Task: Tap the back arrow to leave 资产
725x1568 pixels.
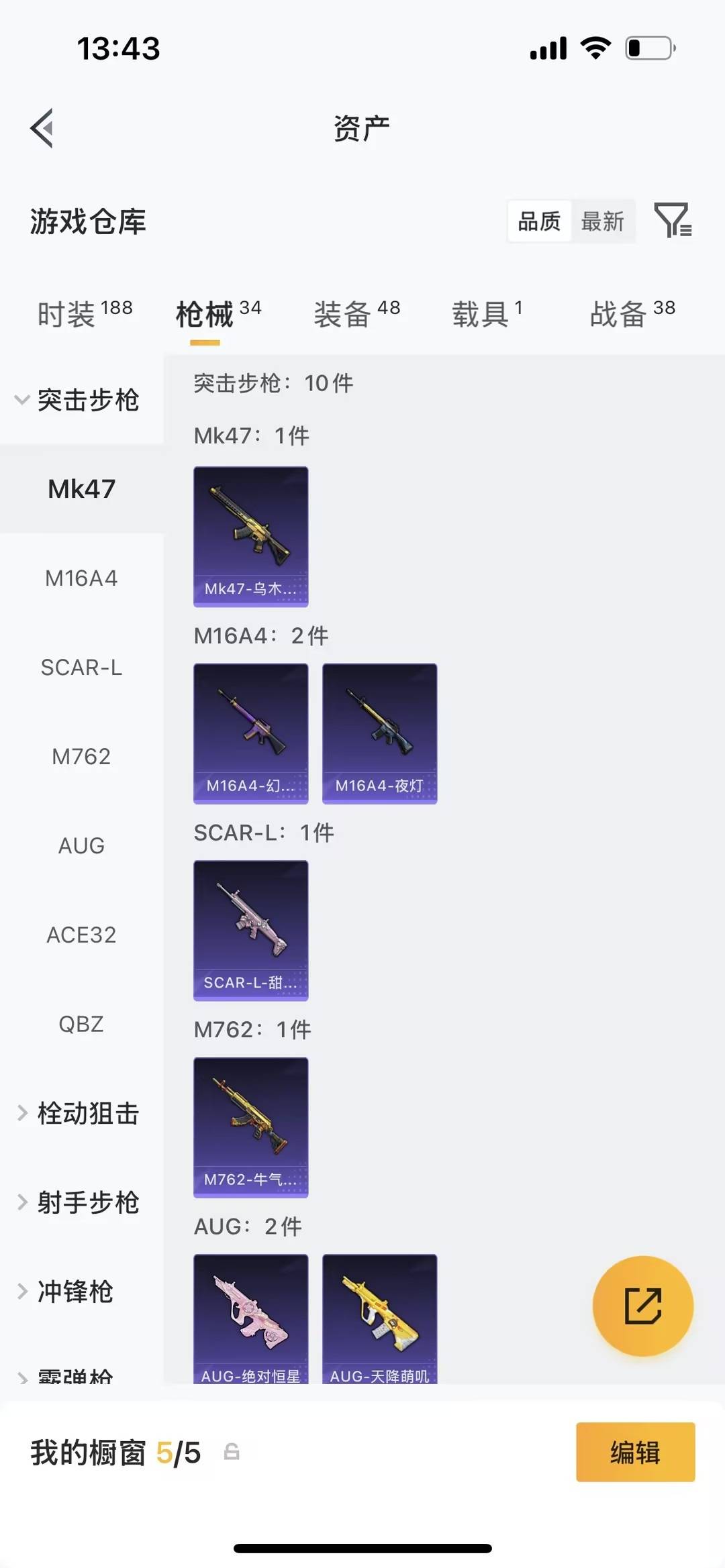Action: (x=42, y=127)
